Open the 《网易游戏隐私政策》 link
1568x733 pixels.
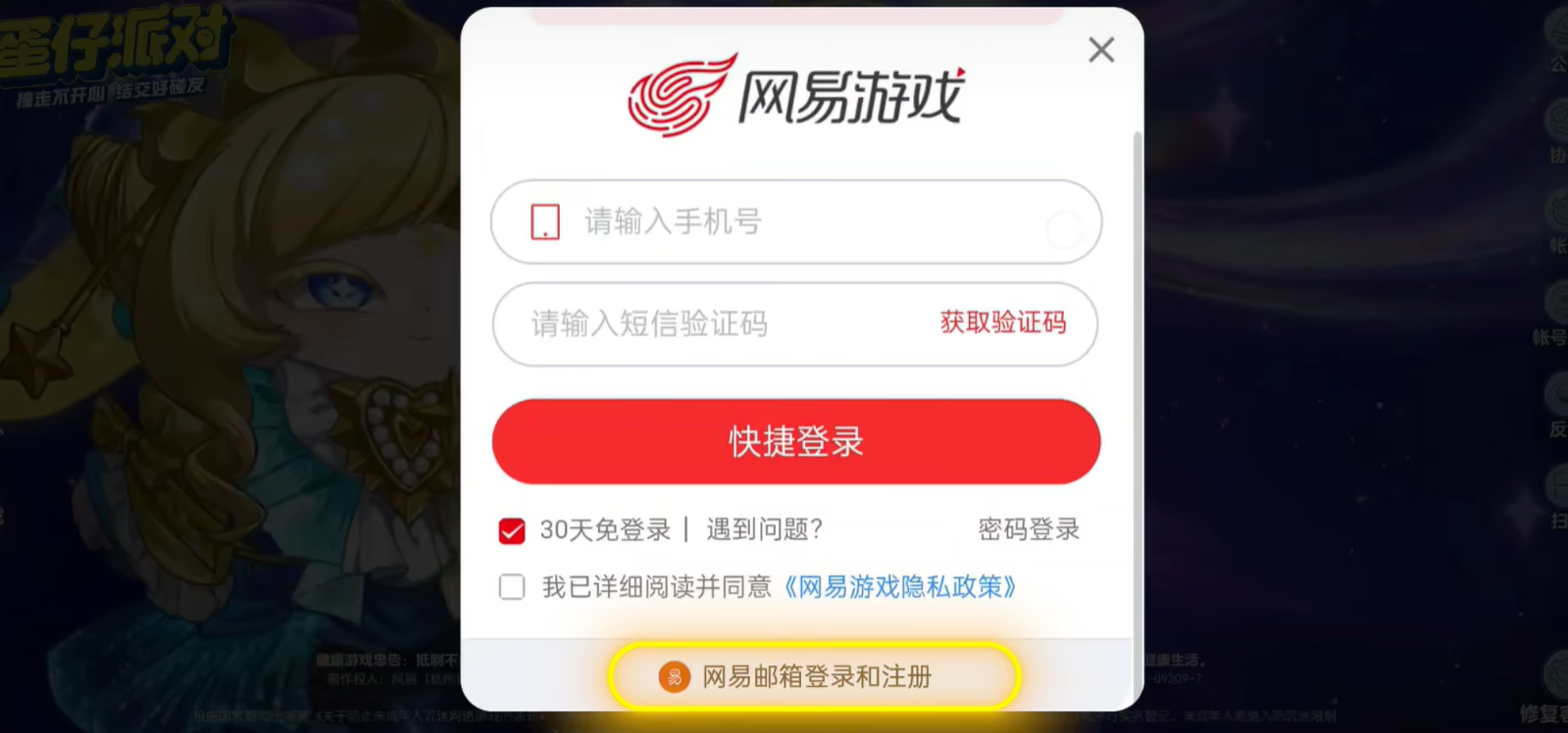point(900,587)
